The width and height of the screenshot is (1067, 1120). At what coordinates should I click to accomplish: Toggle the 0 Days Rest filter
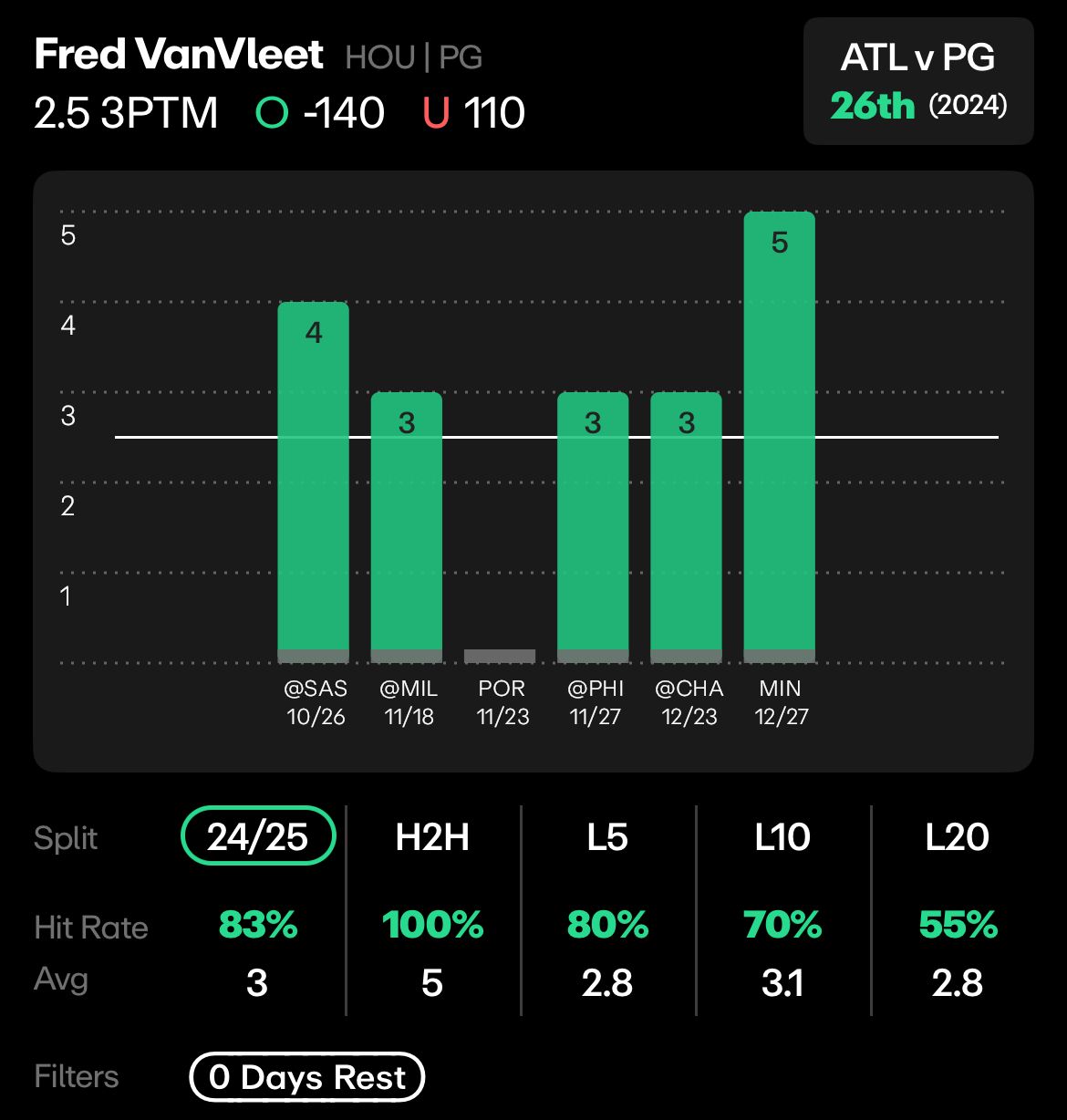tap(306, 1077)
